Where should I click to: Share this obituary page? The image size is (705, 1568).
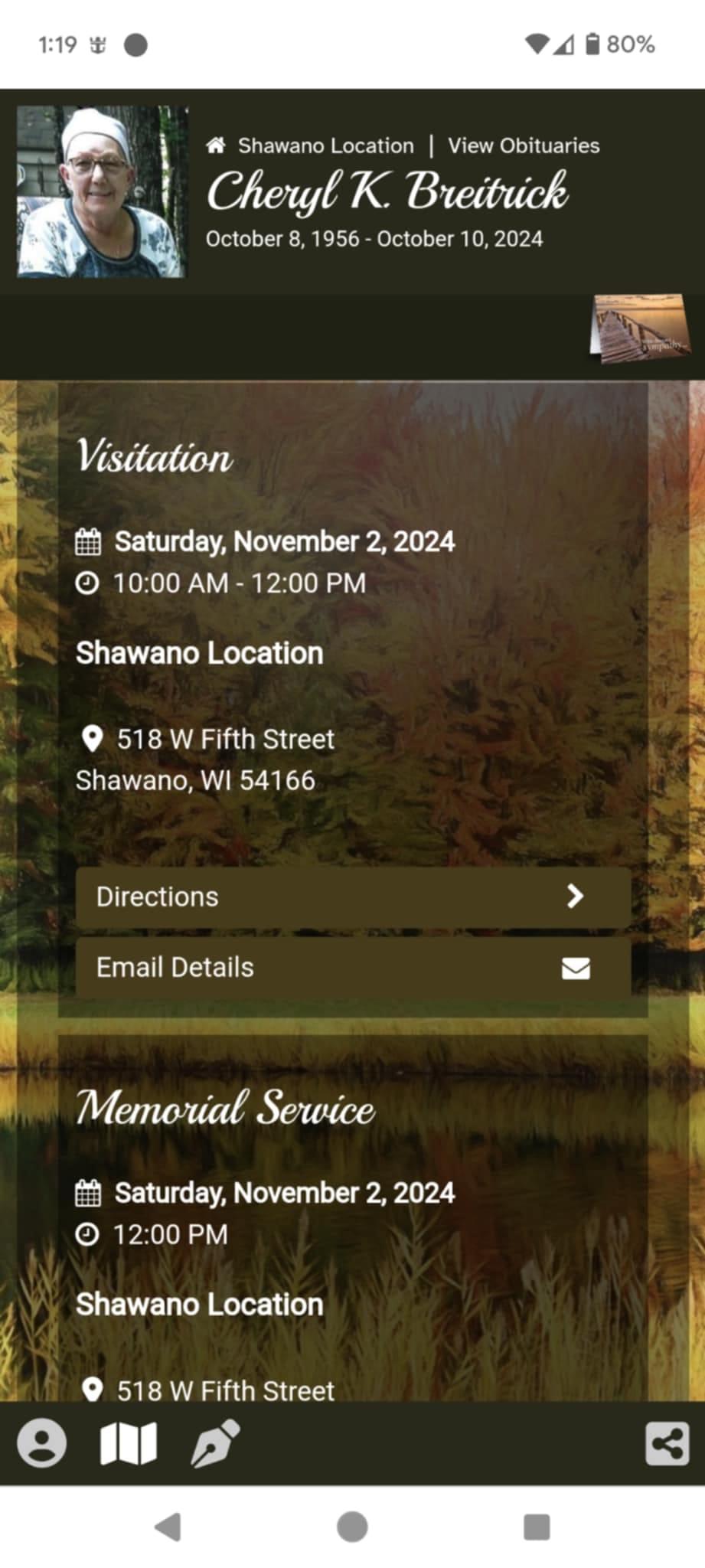click(667, 1443)
